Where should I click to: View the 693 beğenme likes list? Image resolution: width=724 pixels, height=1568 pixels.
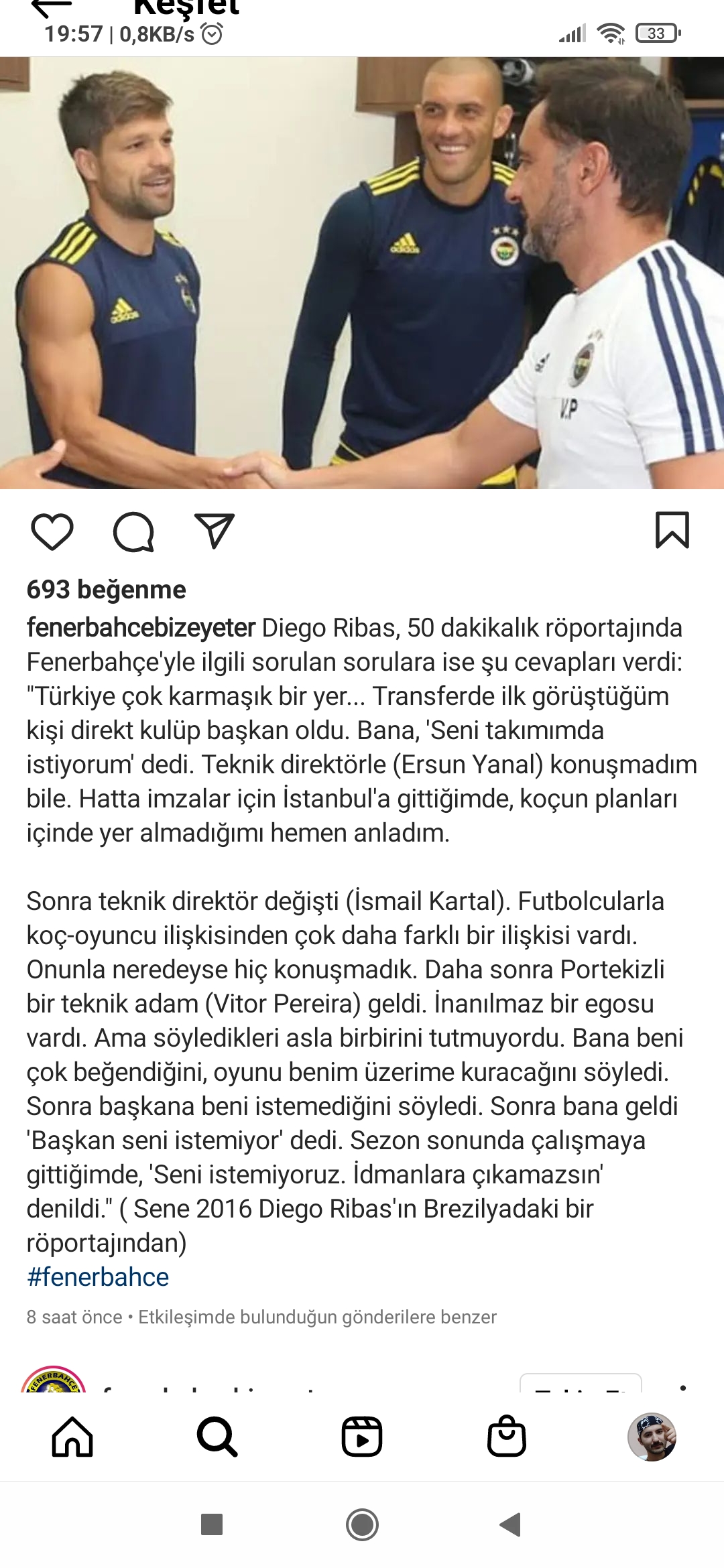(x=107, y=590)
